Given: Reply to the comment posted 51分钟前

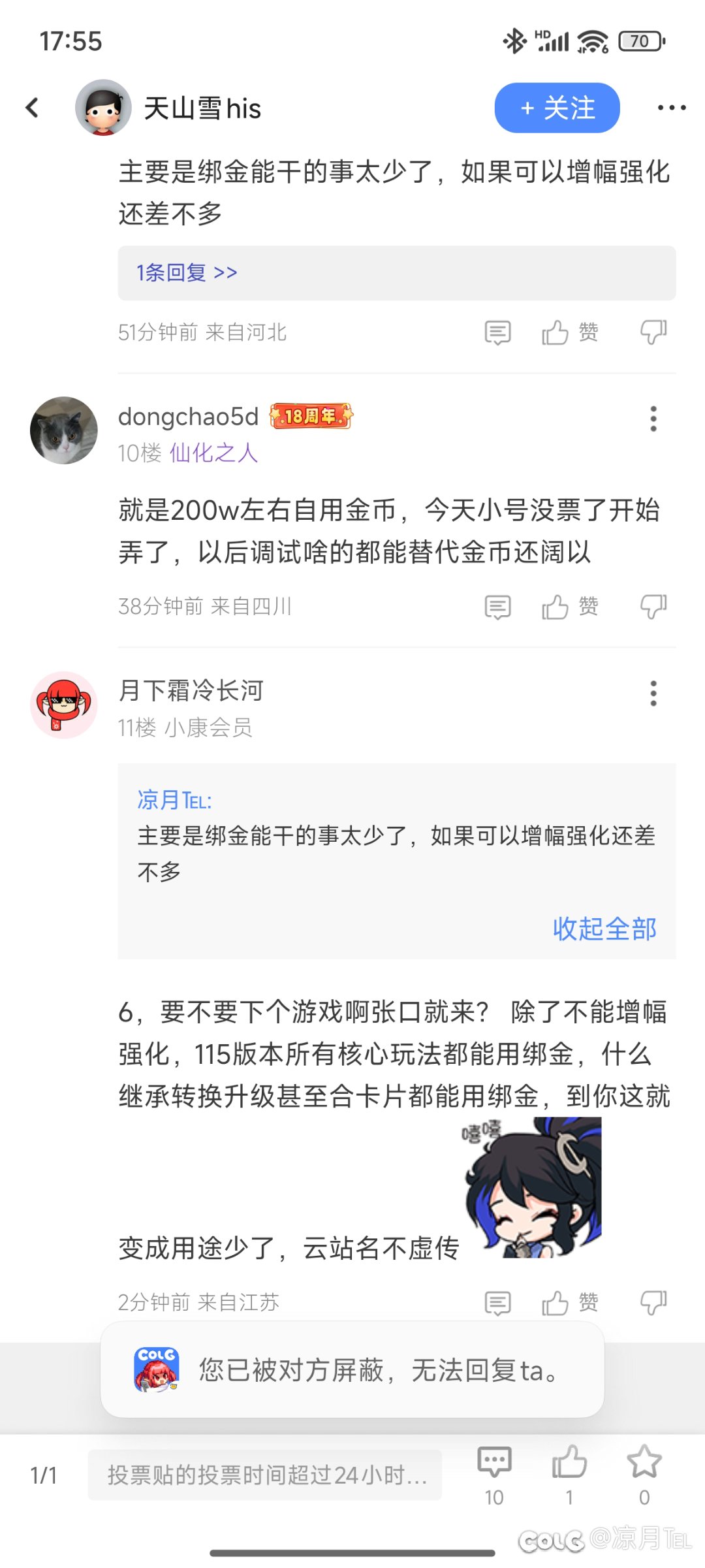Looking at the screenshot, I should 498,332.
